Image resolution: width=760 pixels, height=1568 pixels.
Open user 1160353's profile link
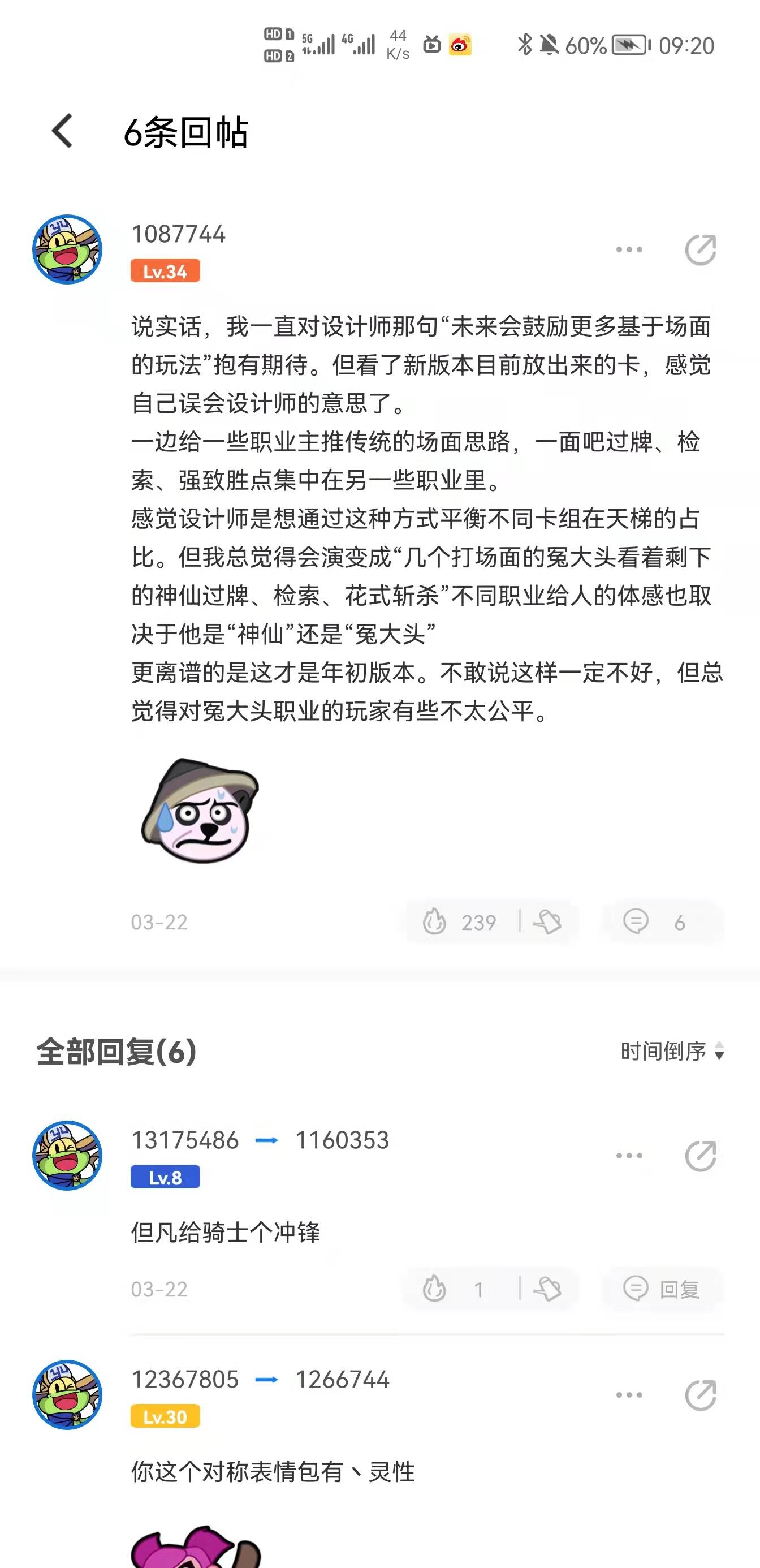coord(342,1140)
